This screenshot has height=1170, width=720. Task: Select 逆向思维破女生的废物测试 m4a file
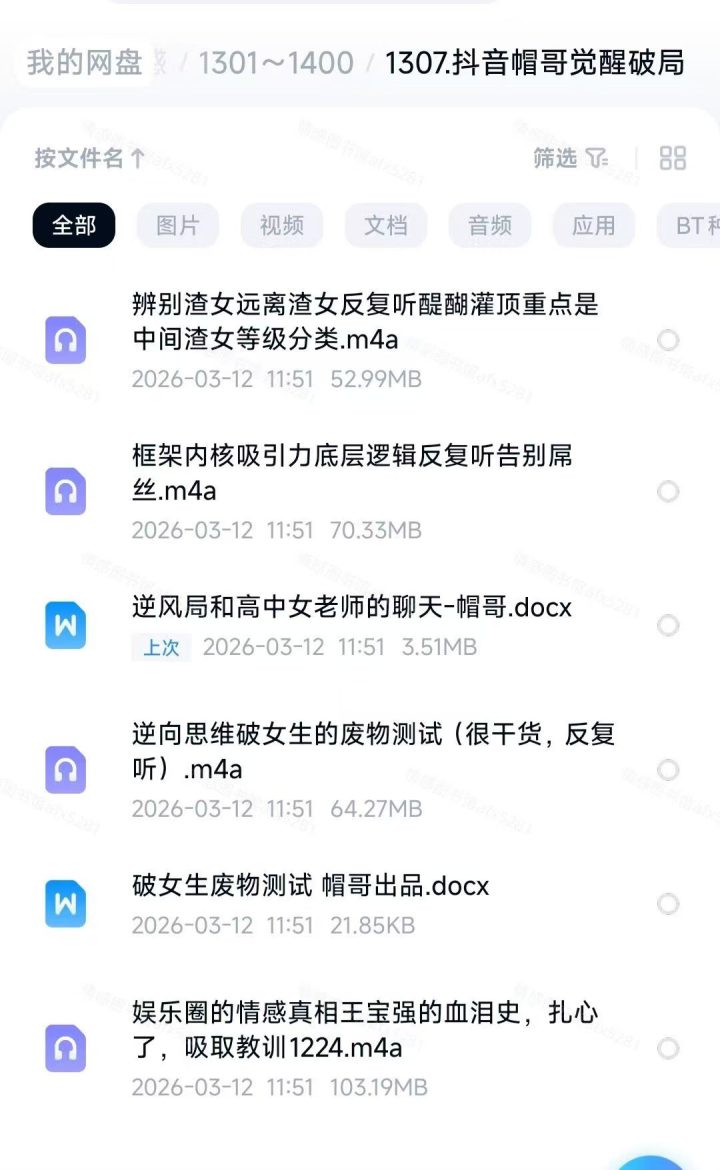tap(668, 770)
